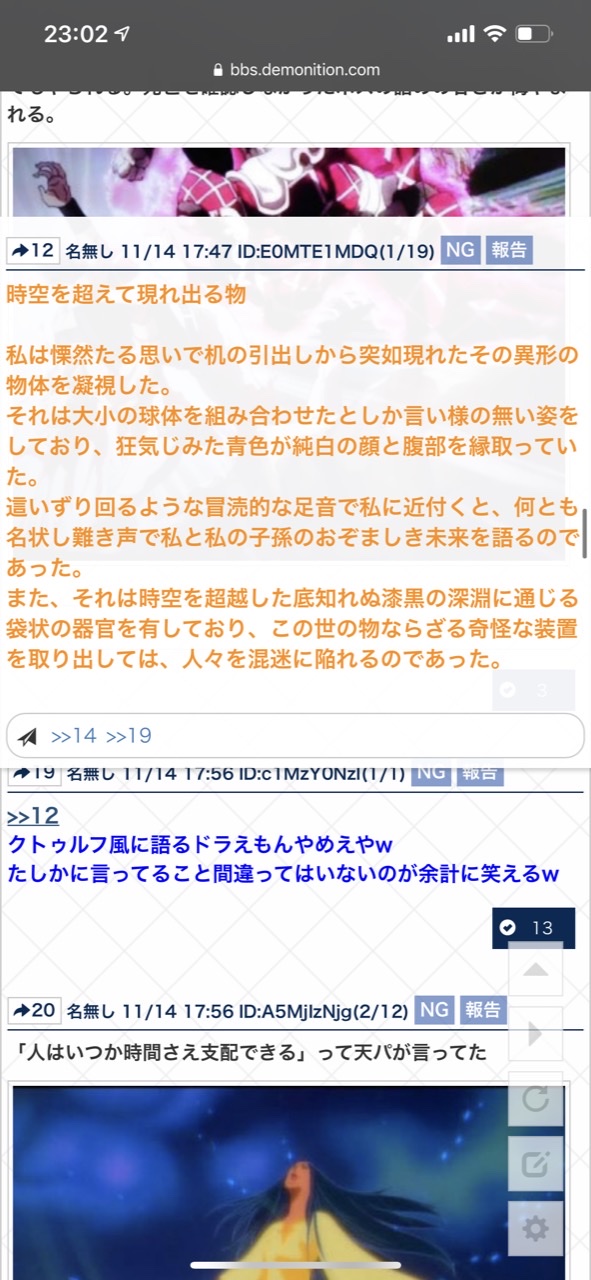Like post 12 with the 3 counter
The height and width of the screenshot is (1280, 591).
point(533,690)
